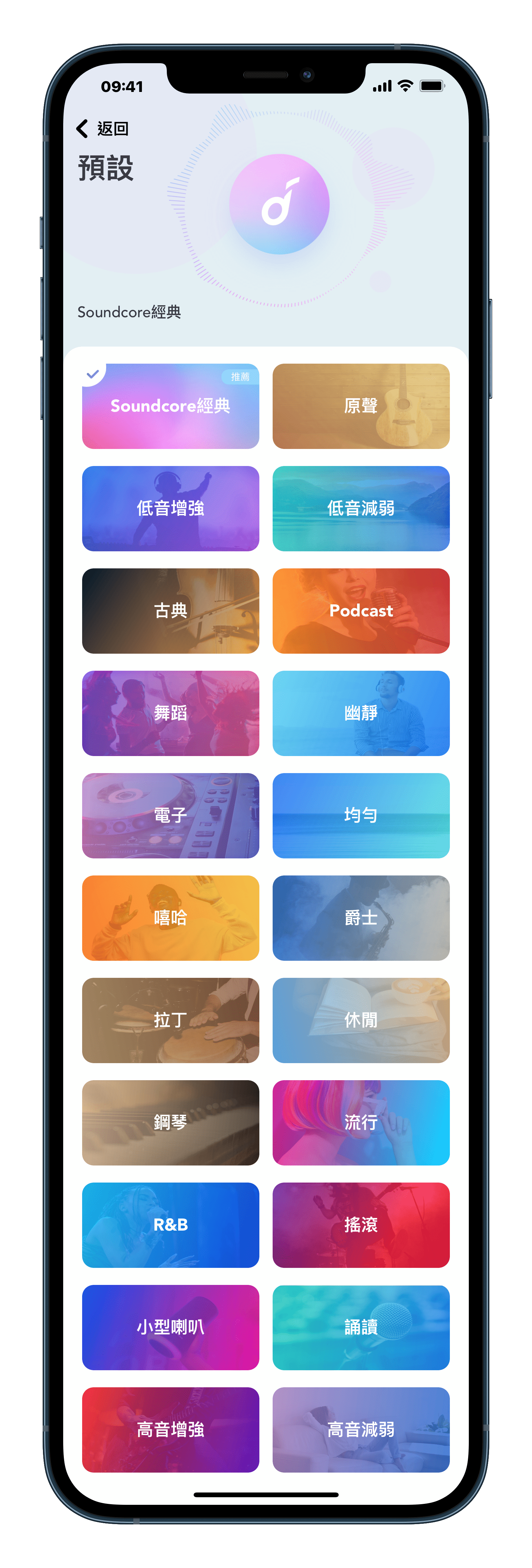Select the 流行 pop preset
Screen dimensions: 532x1568
(361, 1122)
